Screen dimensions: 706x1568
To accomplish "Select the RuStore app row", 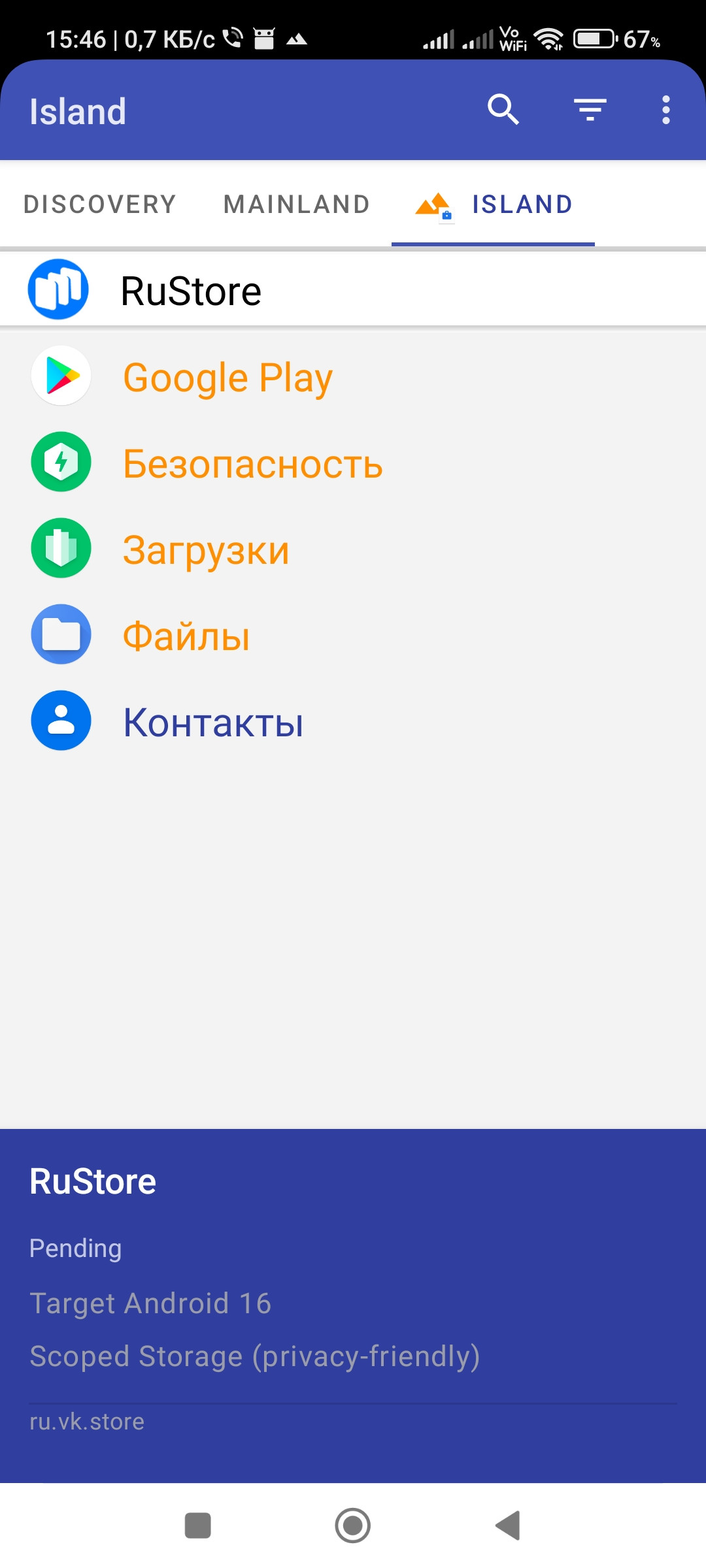I will coord(192,290).
